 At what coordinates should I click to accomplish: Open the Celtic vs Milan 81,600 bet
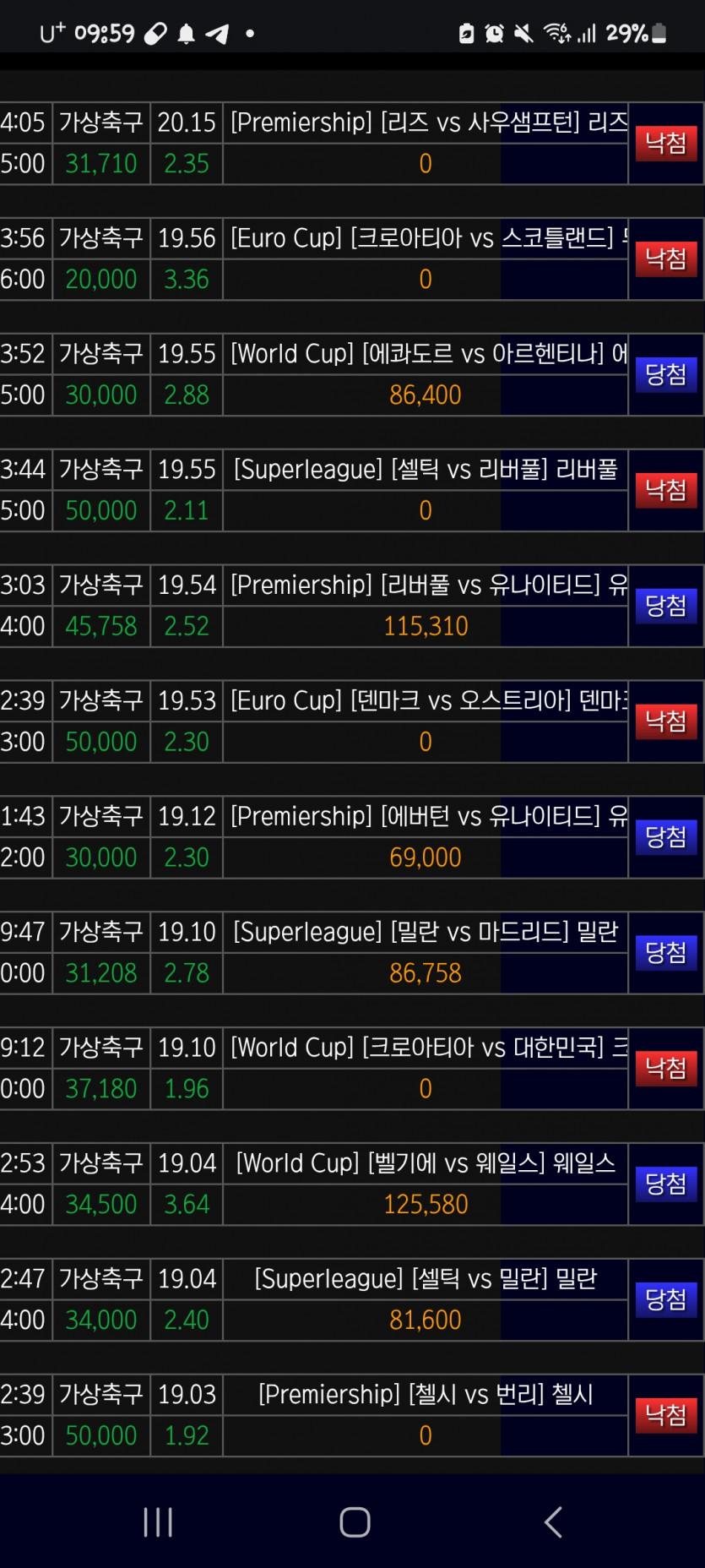click(x=426, y=1281)
